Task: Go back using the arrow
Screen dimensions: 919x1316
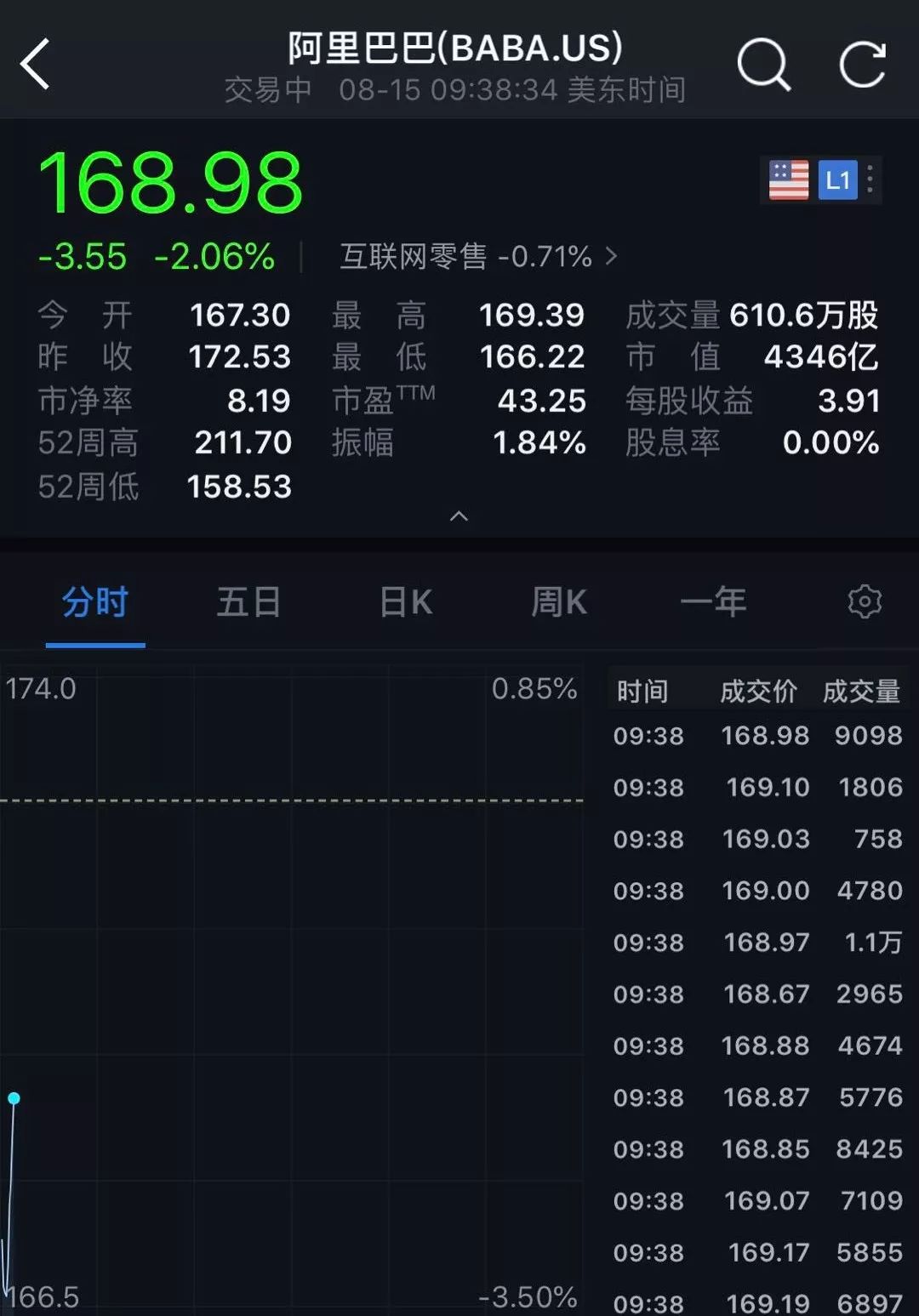Action: (x=36, y=65)
